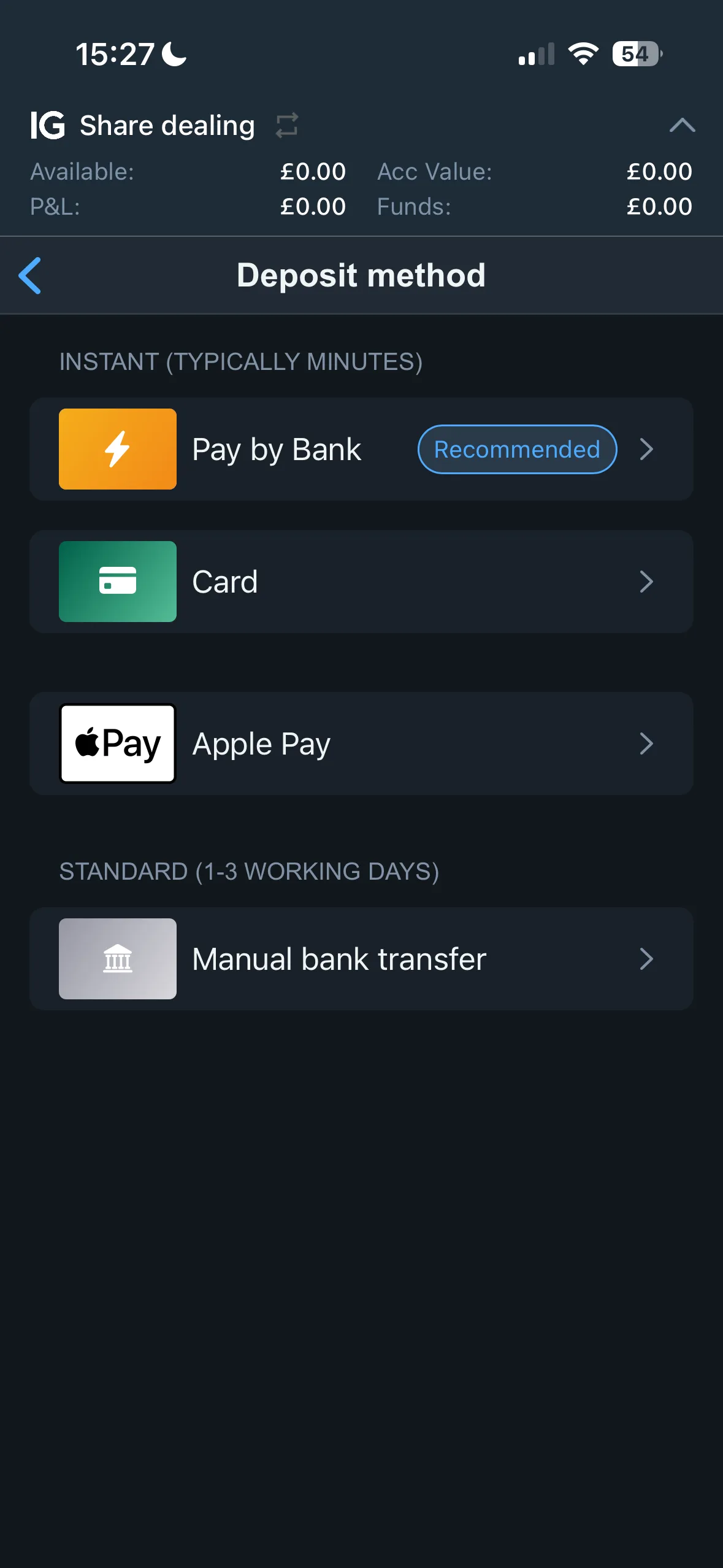Viewport: 723px width, 1568px height.
Task: Collapse the account summary panel
Action: click(x=683, y=126)
